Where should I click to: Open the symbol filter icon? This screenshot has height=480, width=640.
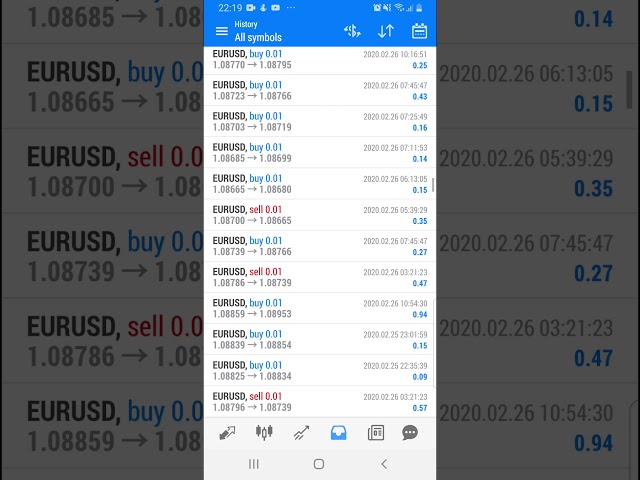point(352,31)
